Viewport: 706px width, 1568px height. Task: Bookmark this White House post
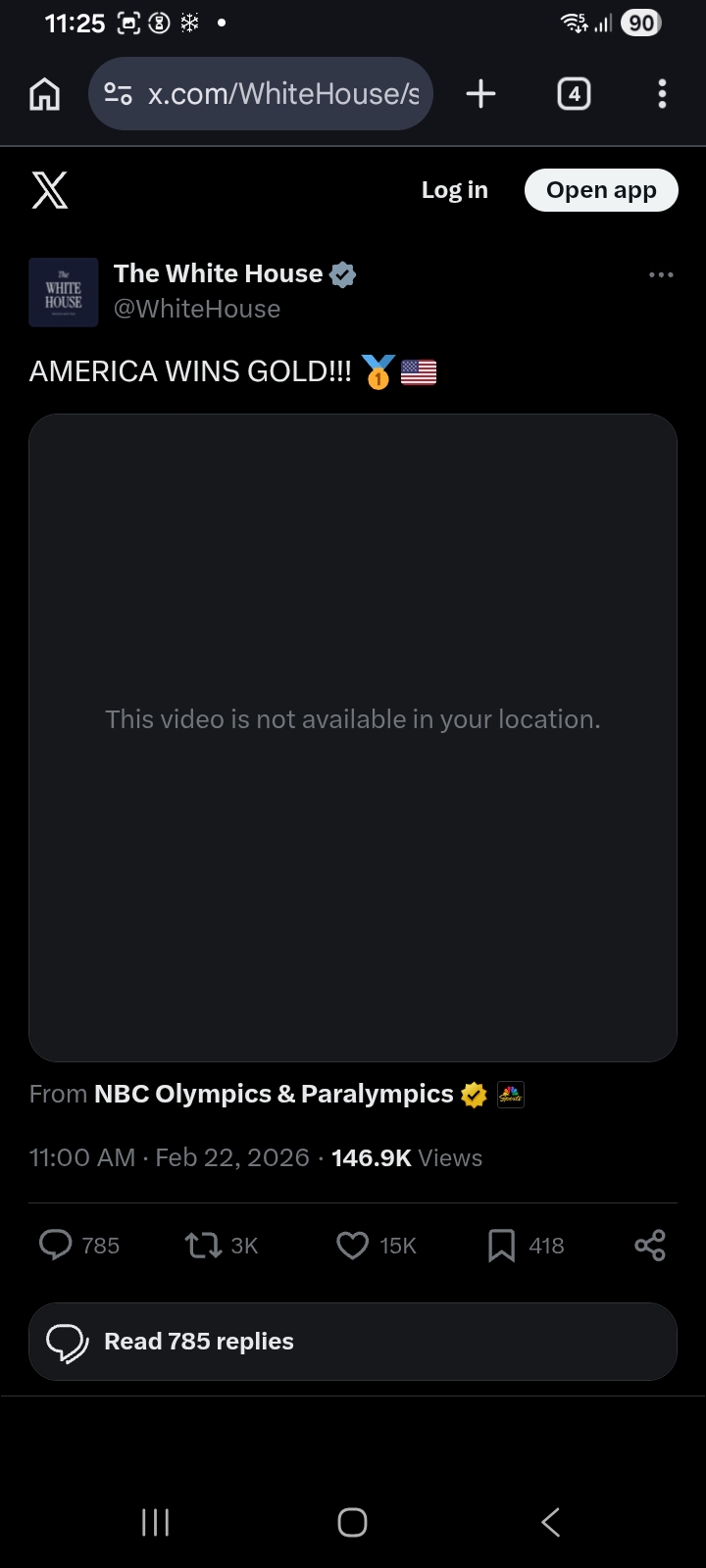(x=501, y=1245)
